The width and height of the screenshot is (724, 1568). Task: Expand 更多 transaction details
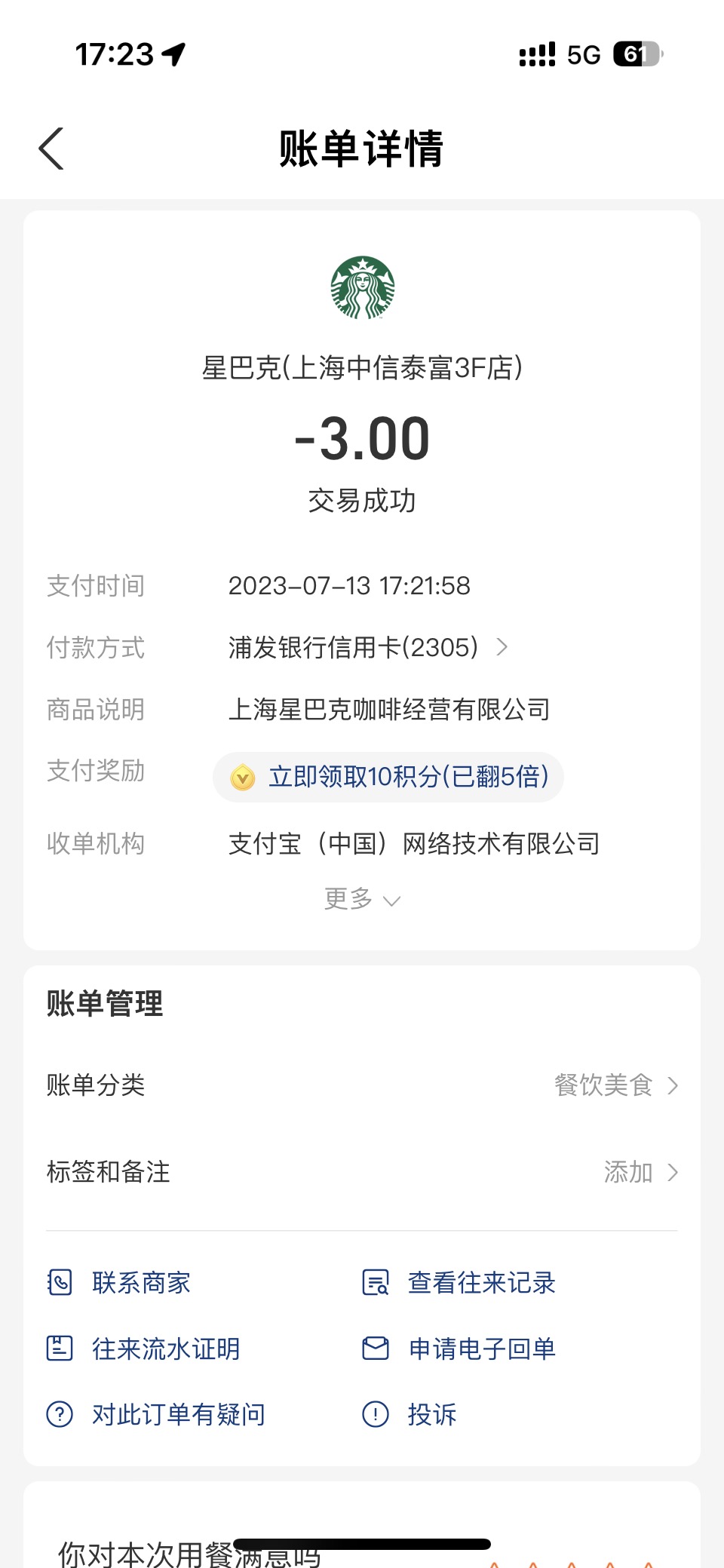point(362,899)
